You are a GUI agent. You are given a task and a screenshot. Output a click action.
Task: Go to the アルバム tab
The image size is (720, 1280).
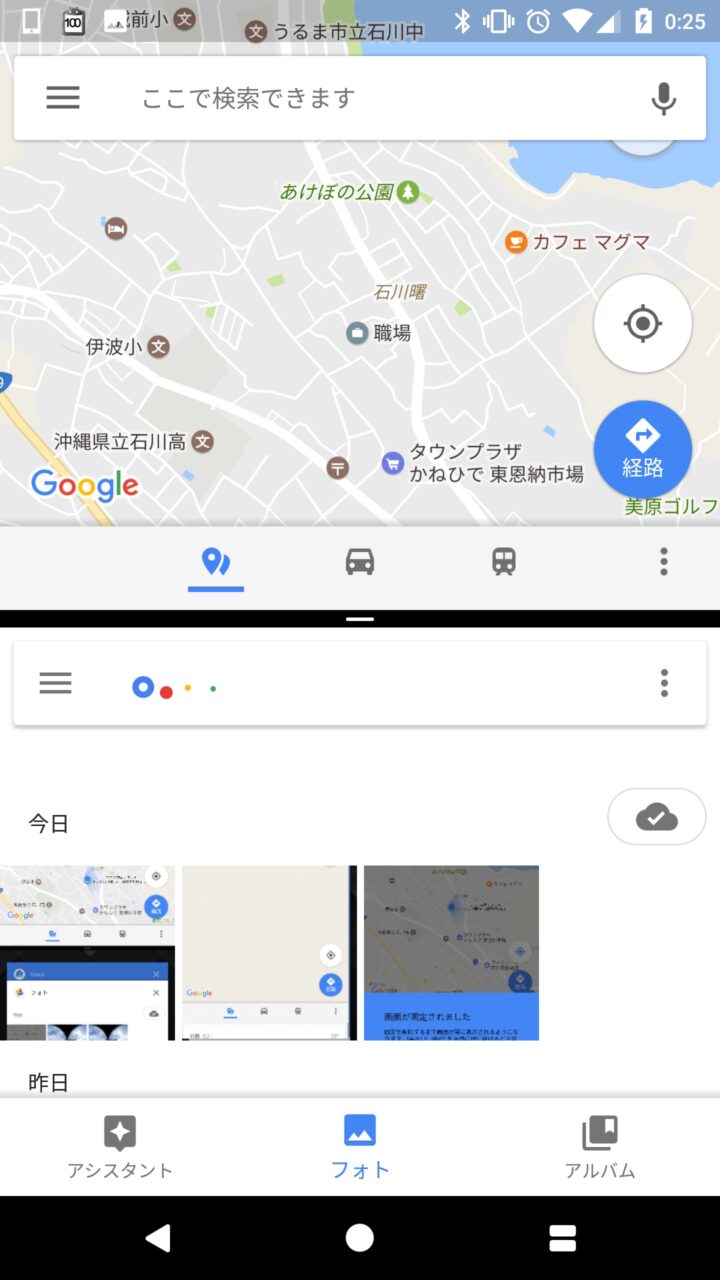click(600, 1147)
